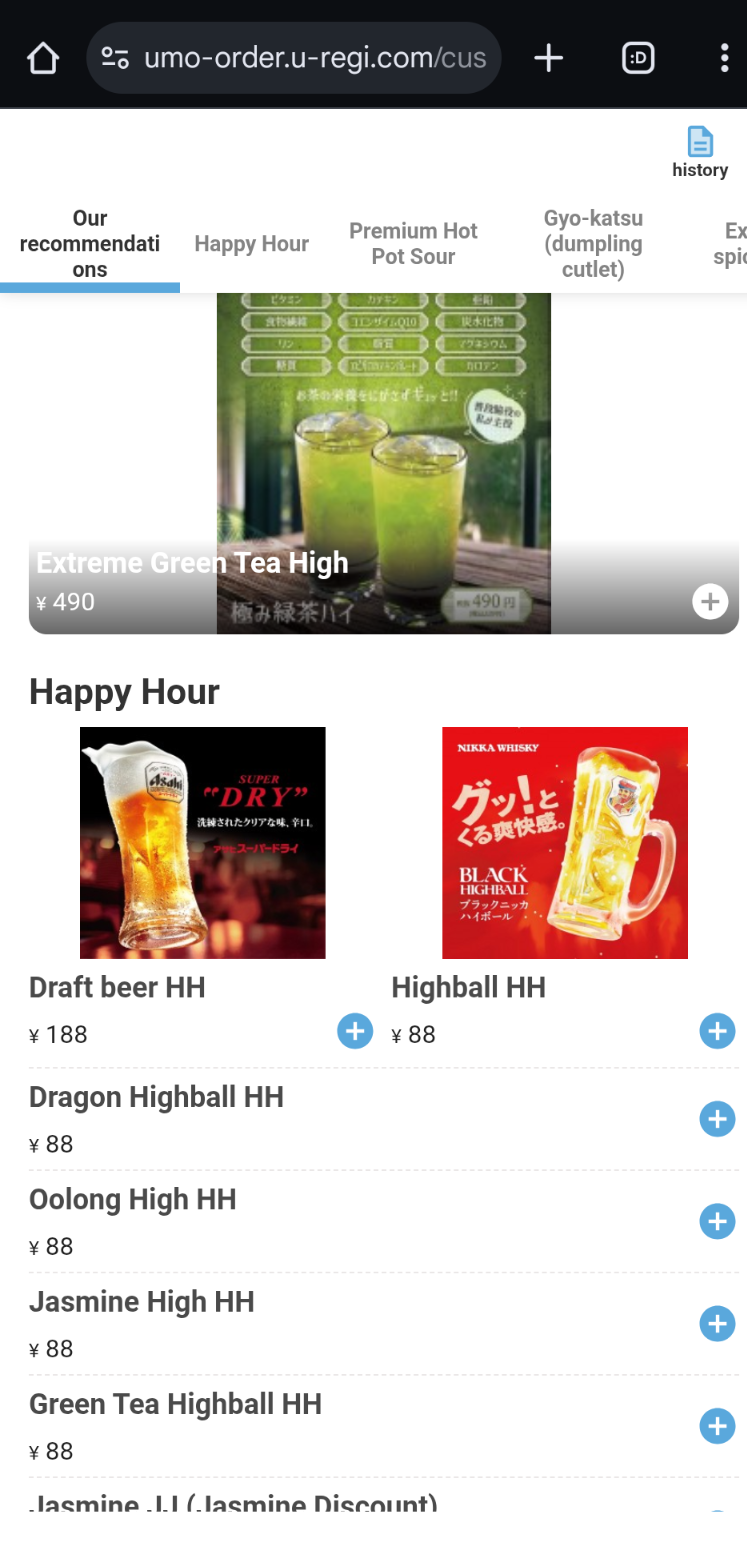Show the Our recommendations tab
747x1564 pixels.
click(x=90, y=244)
